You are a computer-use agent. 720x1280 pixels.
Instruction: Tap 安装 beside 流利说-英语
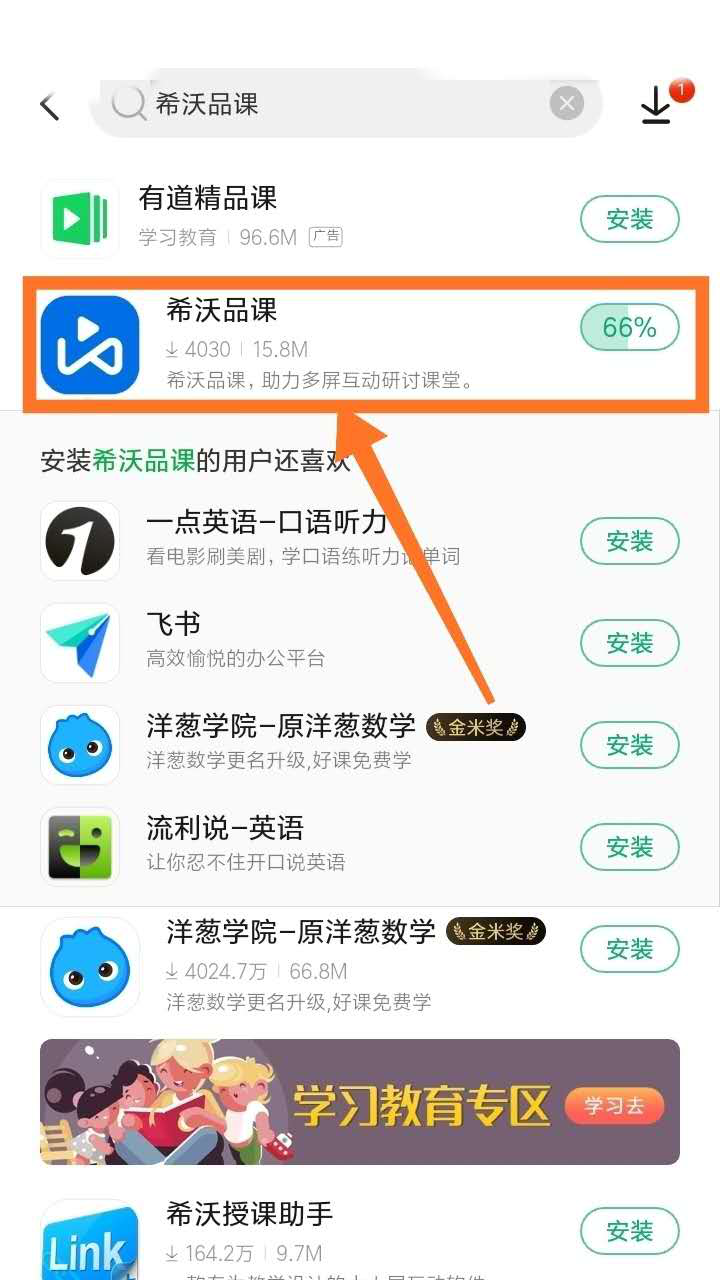click(629, 847)
